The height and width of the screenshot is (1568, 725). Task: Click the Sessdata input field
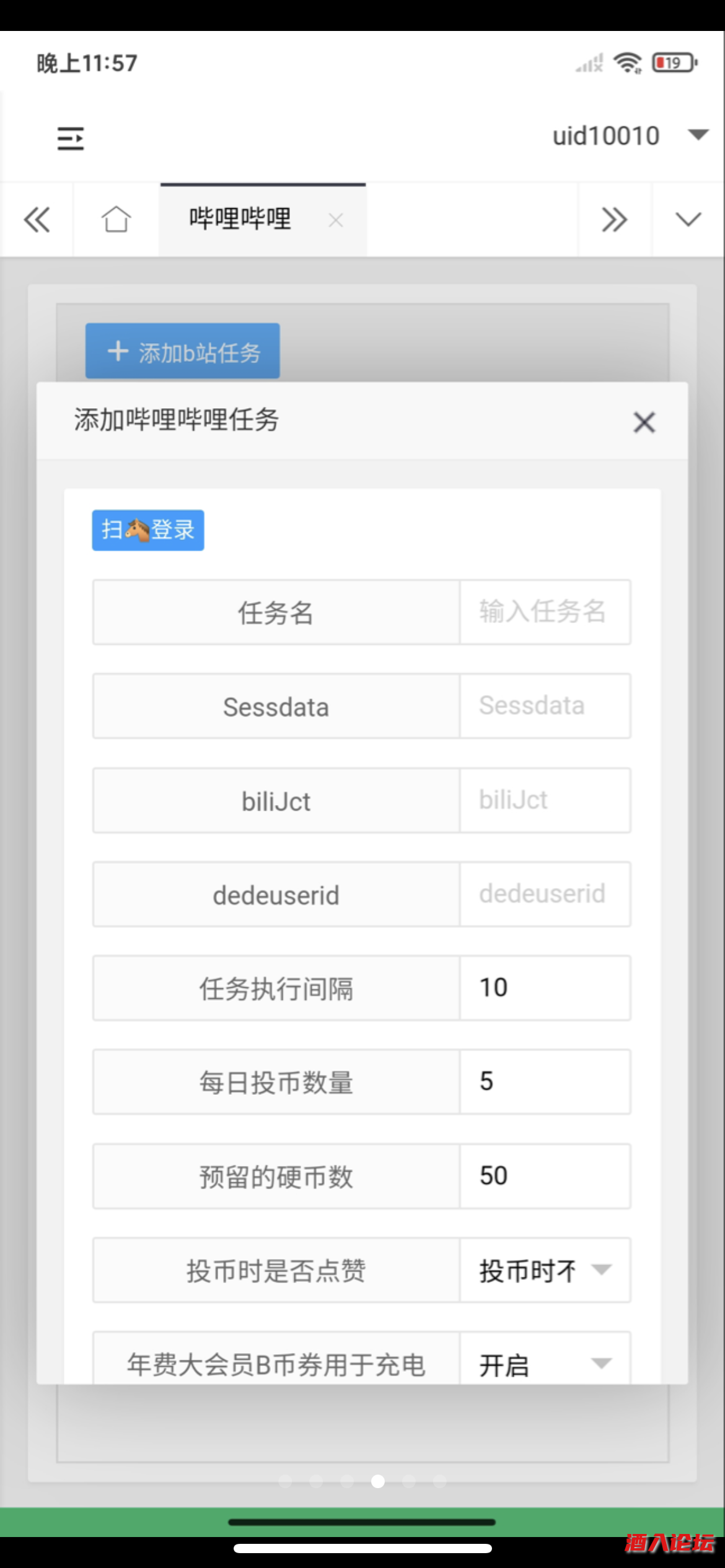[545, 706]
